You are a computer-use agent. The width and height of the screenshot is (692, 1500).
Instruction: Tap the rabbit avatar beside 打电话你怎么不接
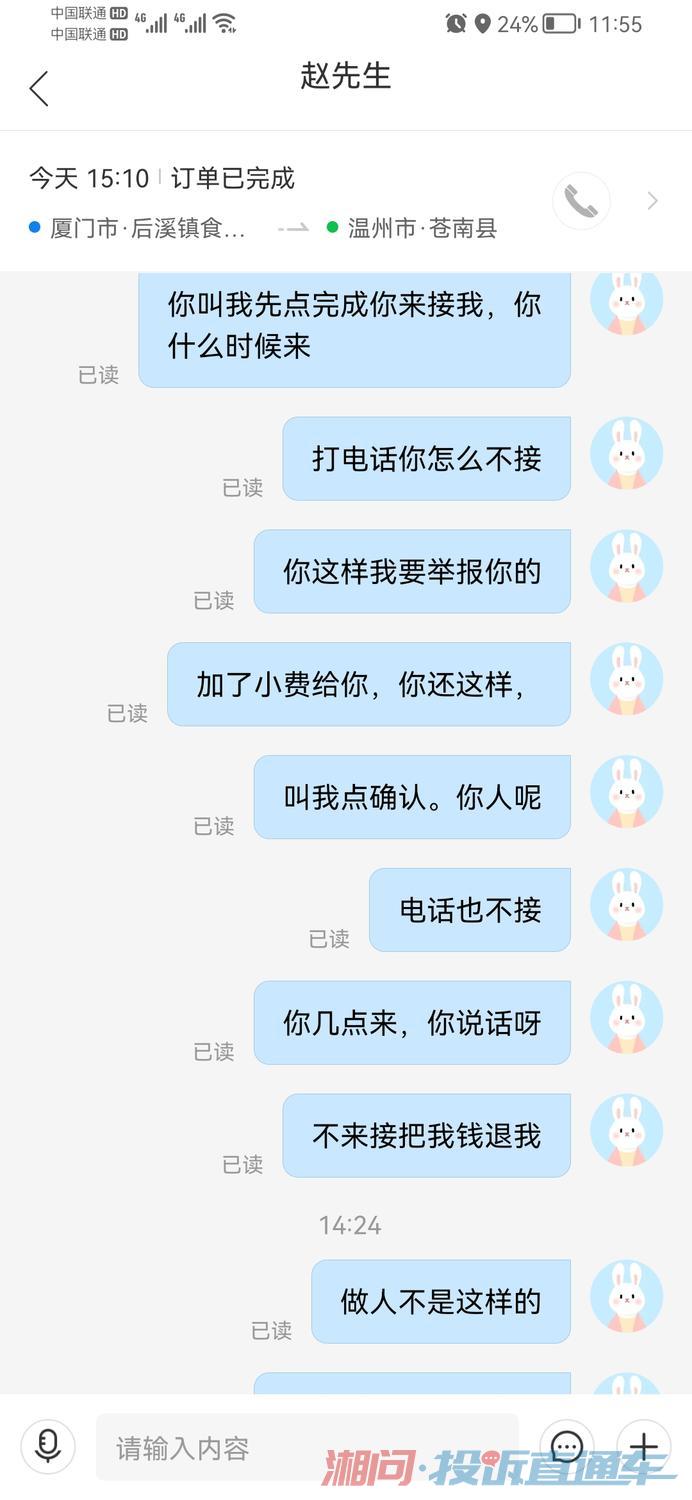(626, 453)
